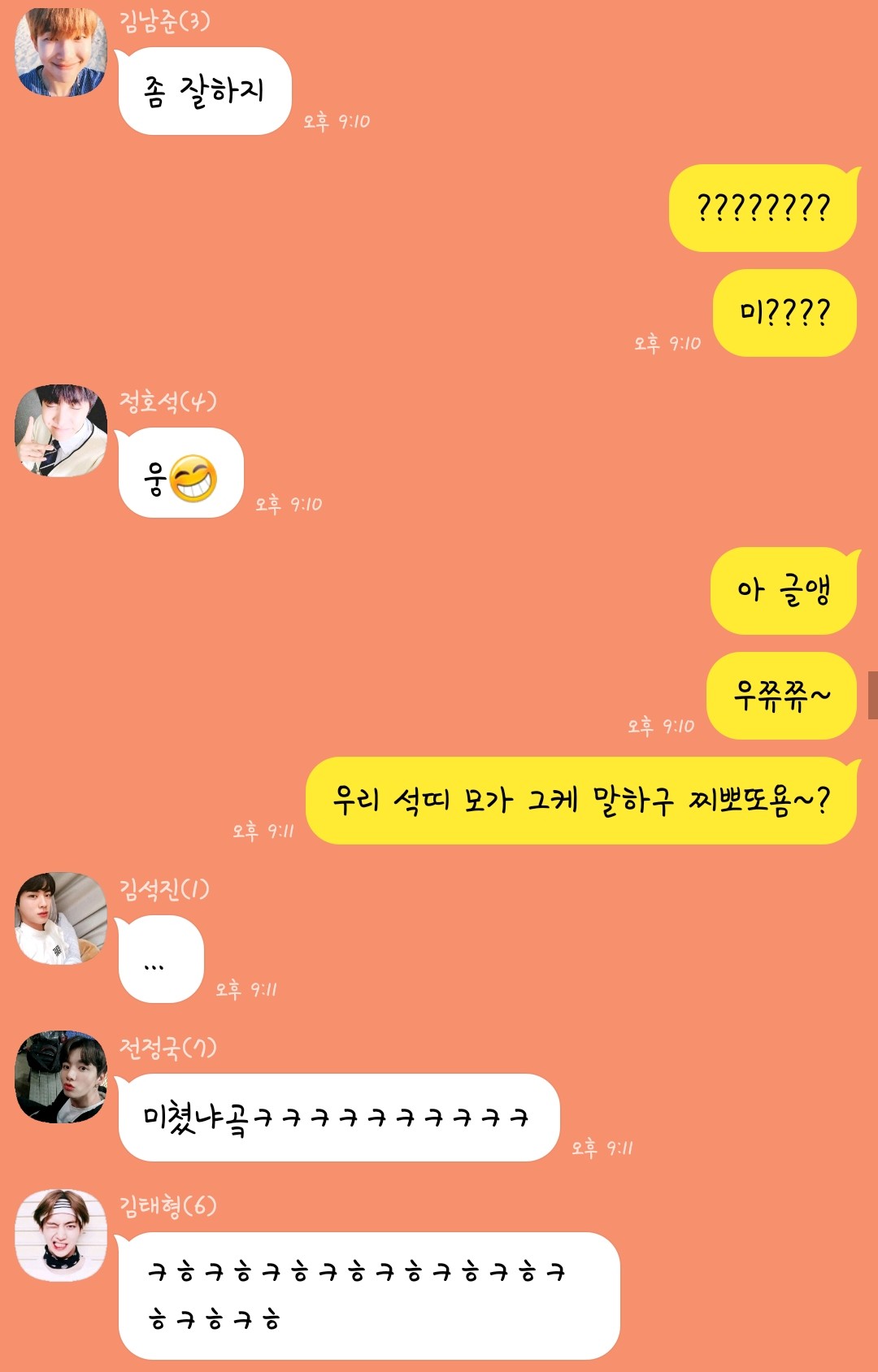Viewport: 878px width, 1372px height.
Task: Open 김태형's profile avatar
Action: [x=61, y=1235]
